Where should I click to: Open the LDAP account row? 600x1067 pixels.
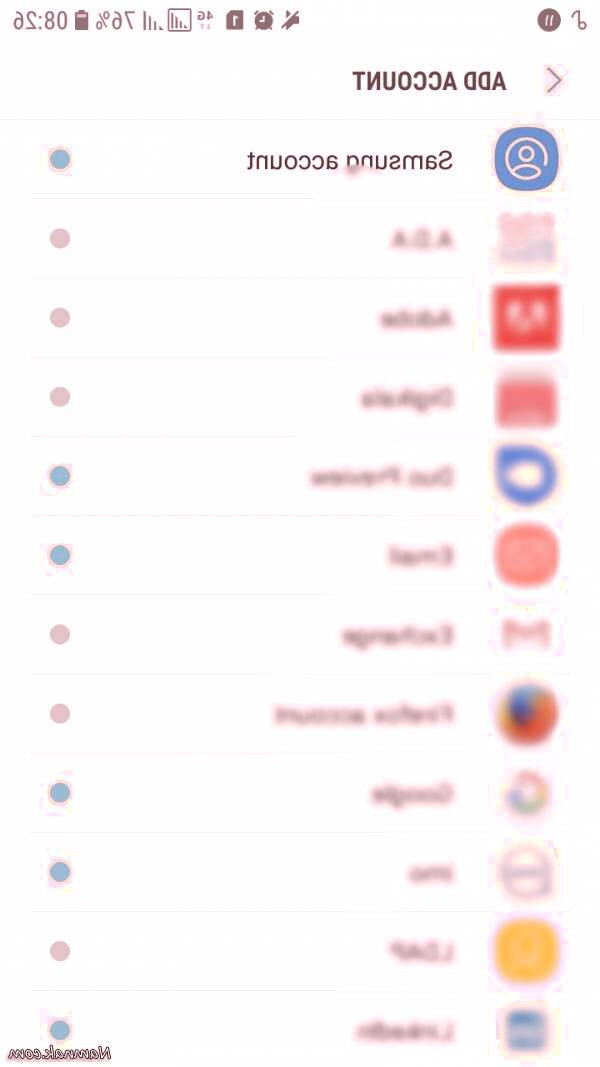(420, 951)
